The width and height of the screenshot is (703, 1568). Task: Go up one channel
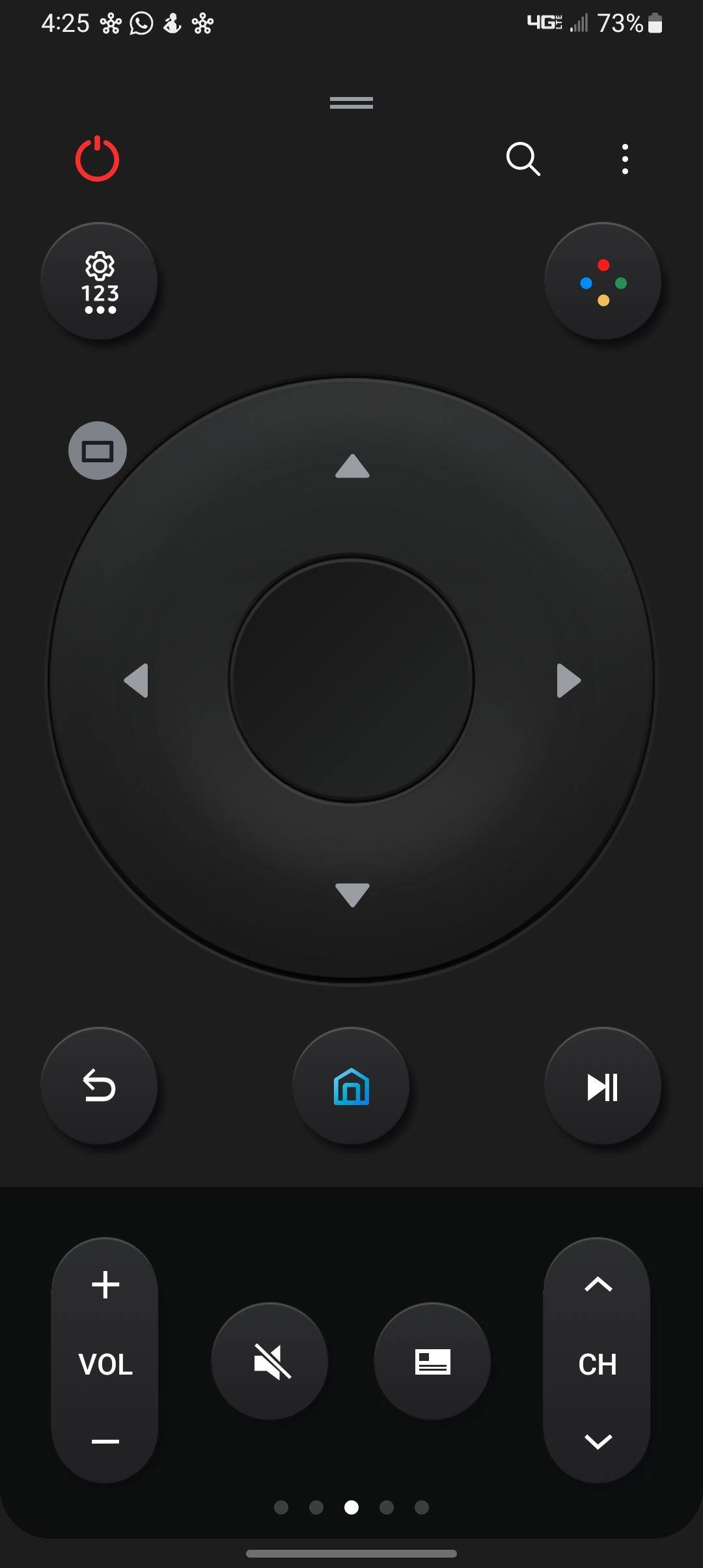[598, 1285]
